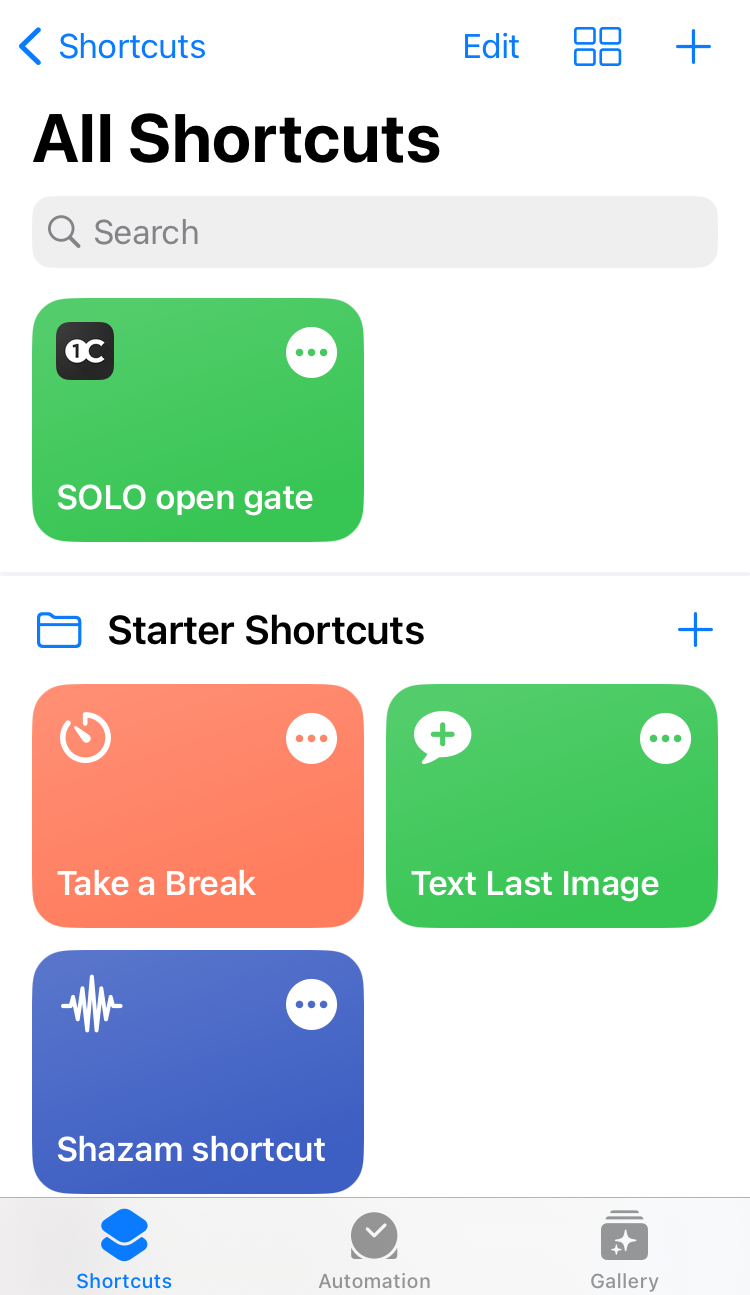
Task: Switch to the Automation tab
Action: coord(375,1250)
